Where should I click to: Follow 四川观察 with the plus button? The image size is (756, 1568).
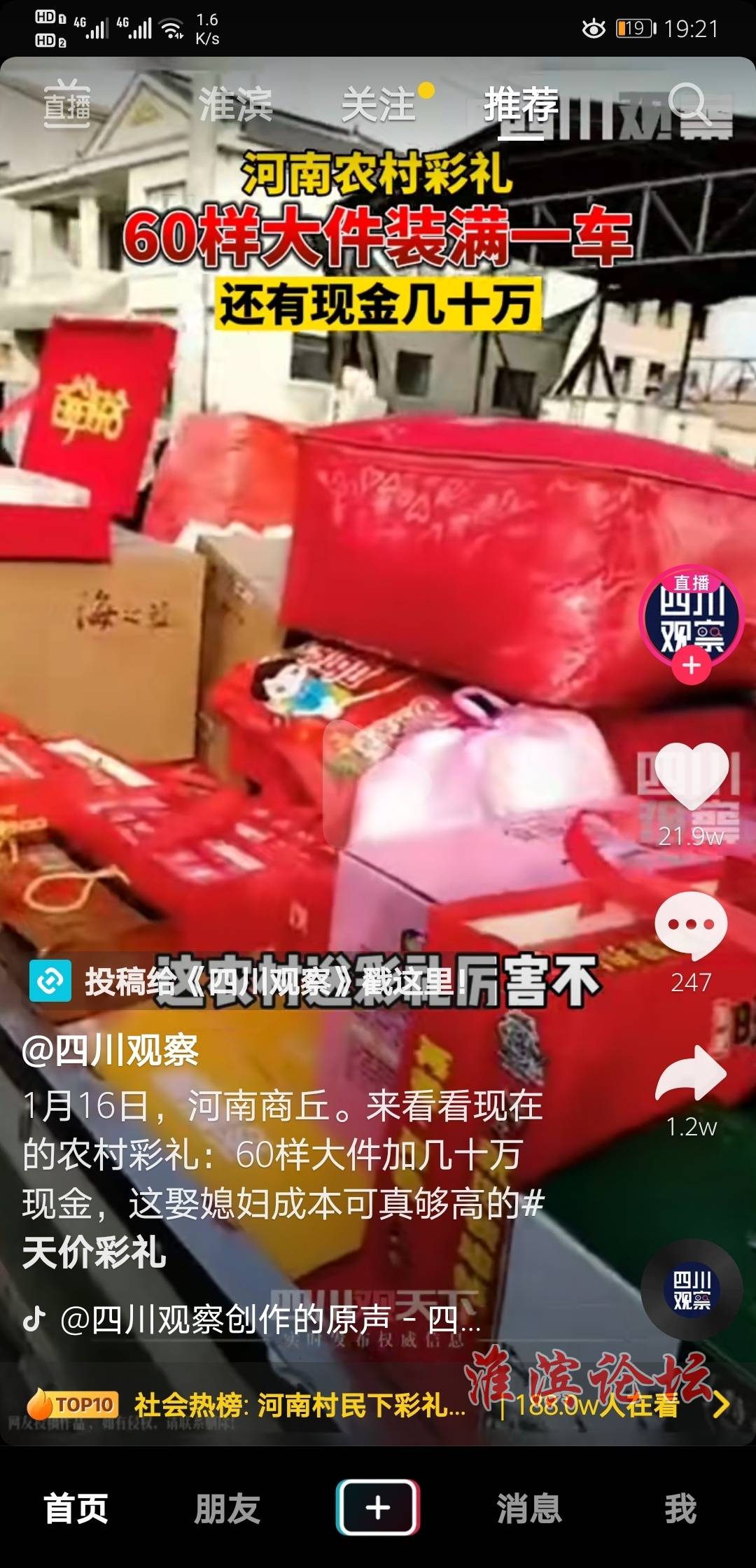point(691,665)
